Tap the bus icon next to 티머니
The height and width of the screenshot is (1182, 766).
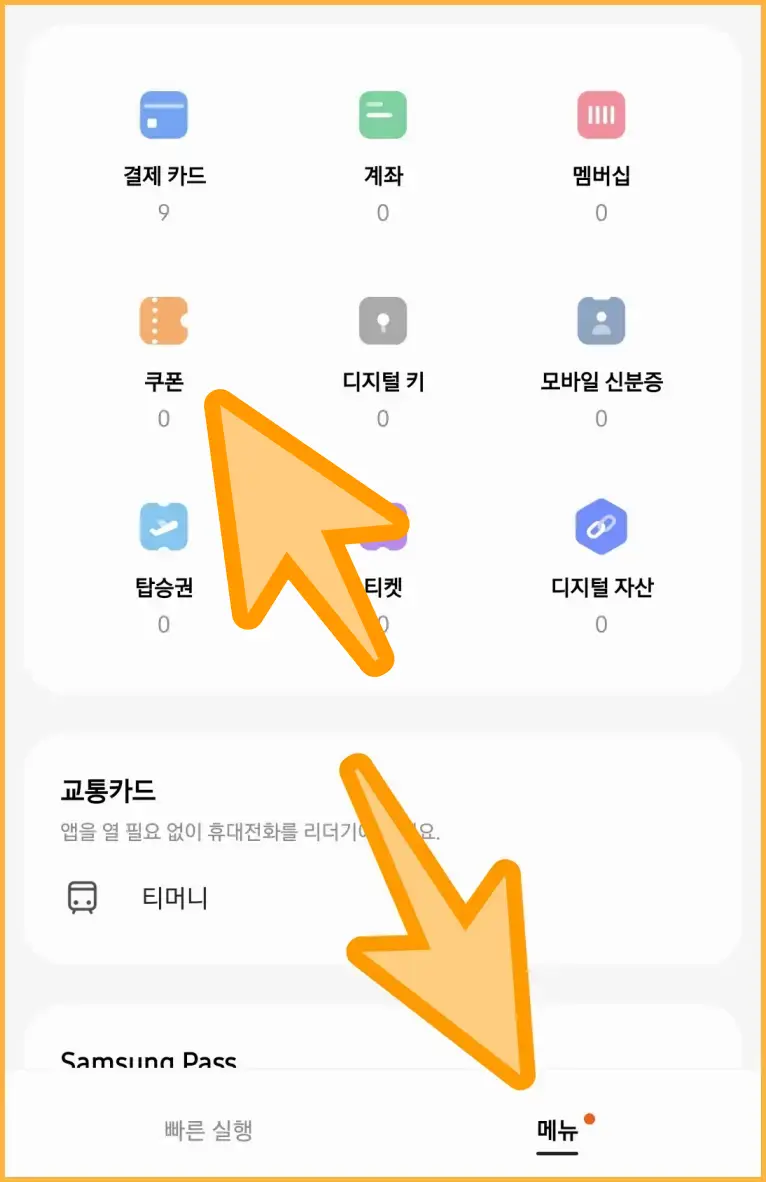(x=85, y=897)
